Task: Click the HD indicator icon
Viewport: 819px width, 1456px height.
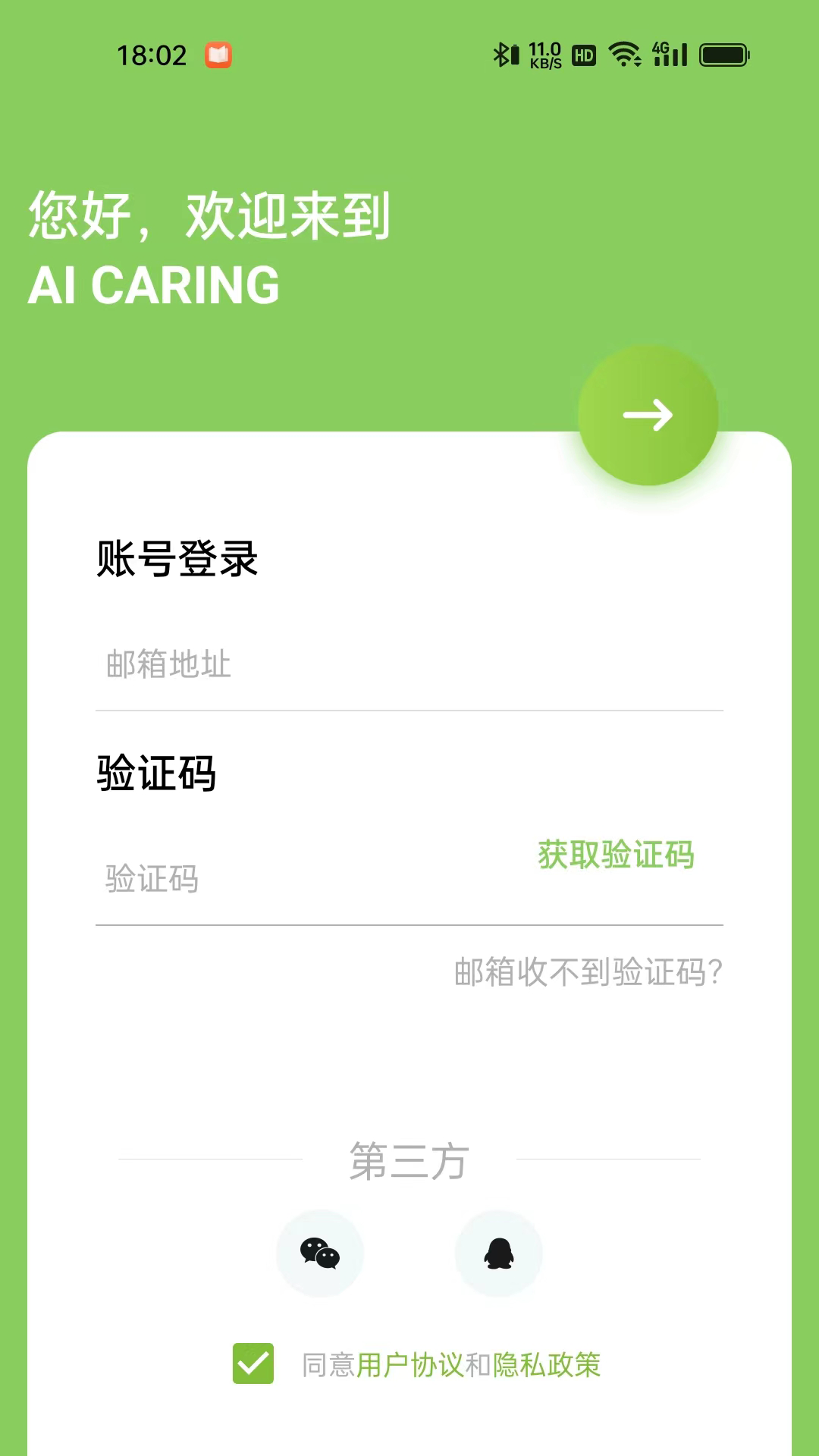Action: (x=582, y=54)
